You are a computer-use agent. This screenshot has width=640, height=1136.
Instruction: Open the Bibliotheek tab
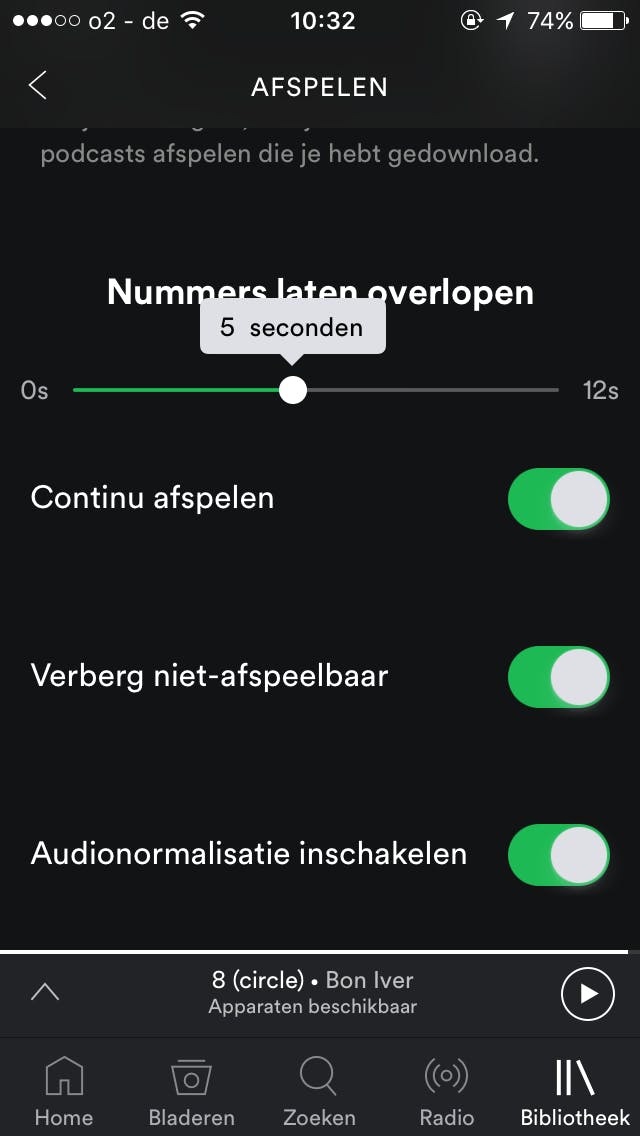tap(575, 1090)
